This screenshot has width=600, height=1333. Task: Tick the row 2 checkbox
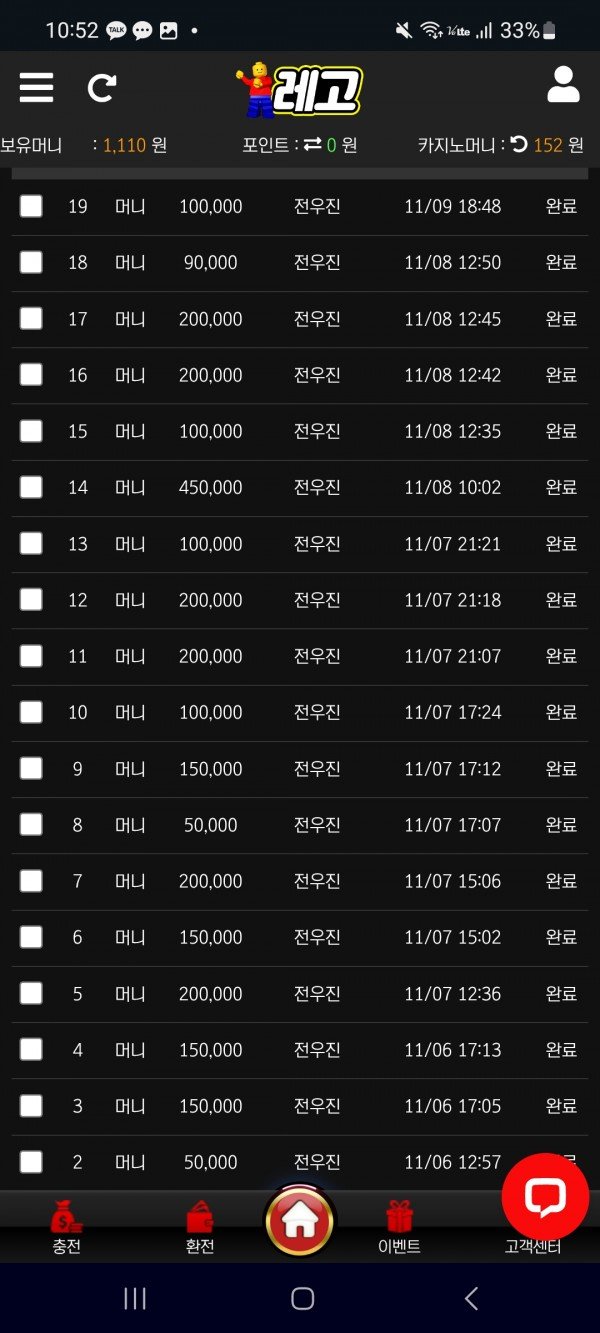[31, 1162]
